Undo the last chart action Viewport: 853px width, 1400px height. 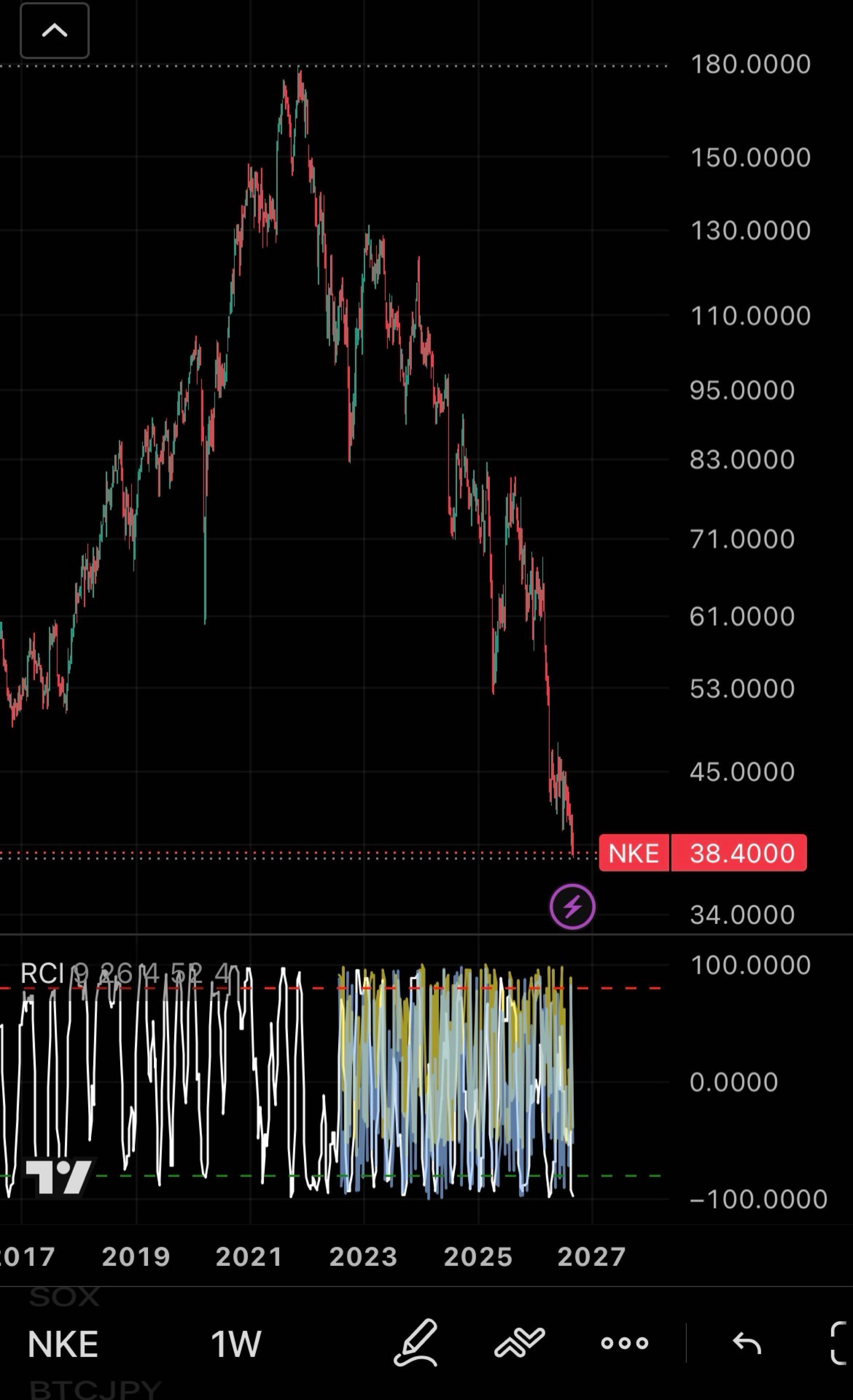tap(747, 1344)
